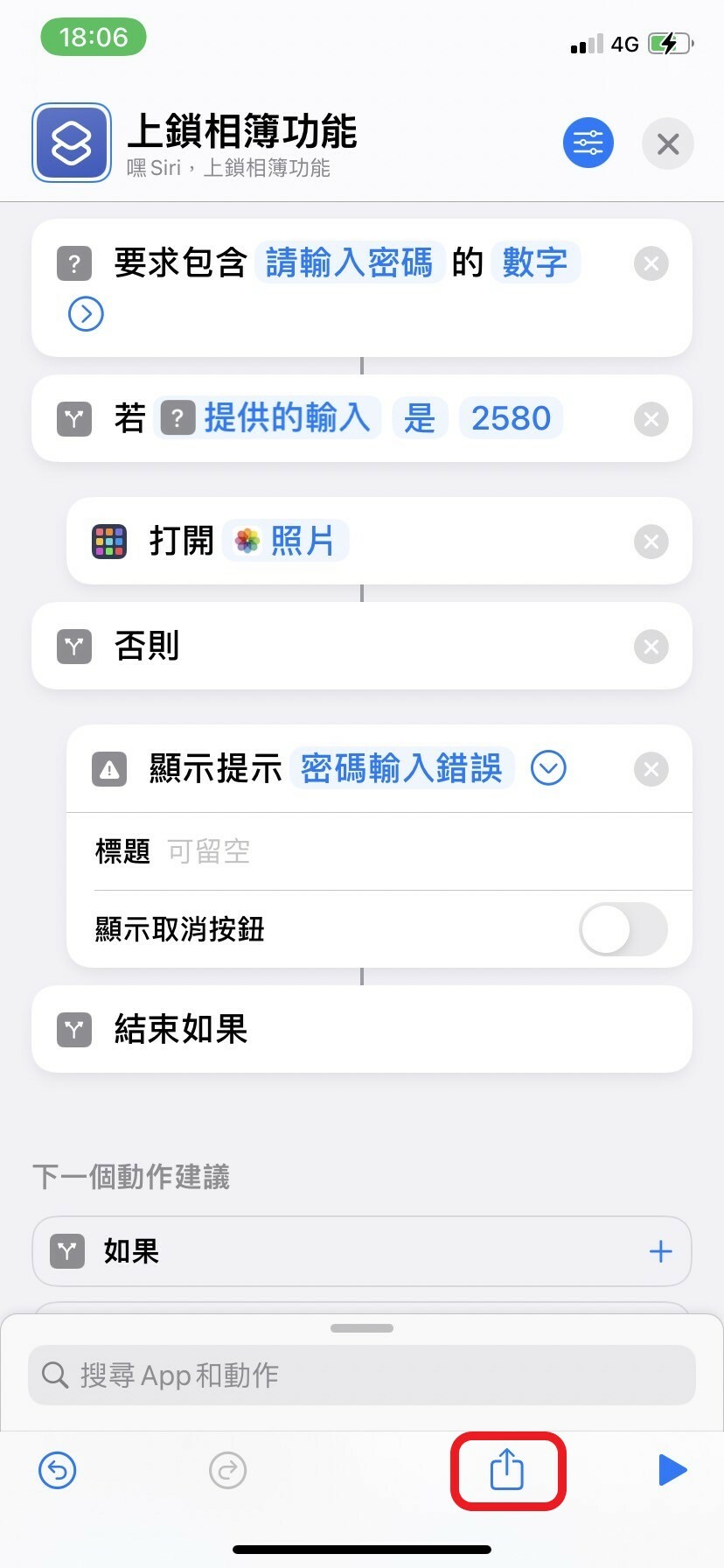Run the shortcut with play button
Screen dimensions: 724x1568
tap(672, 1470)
